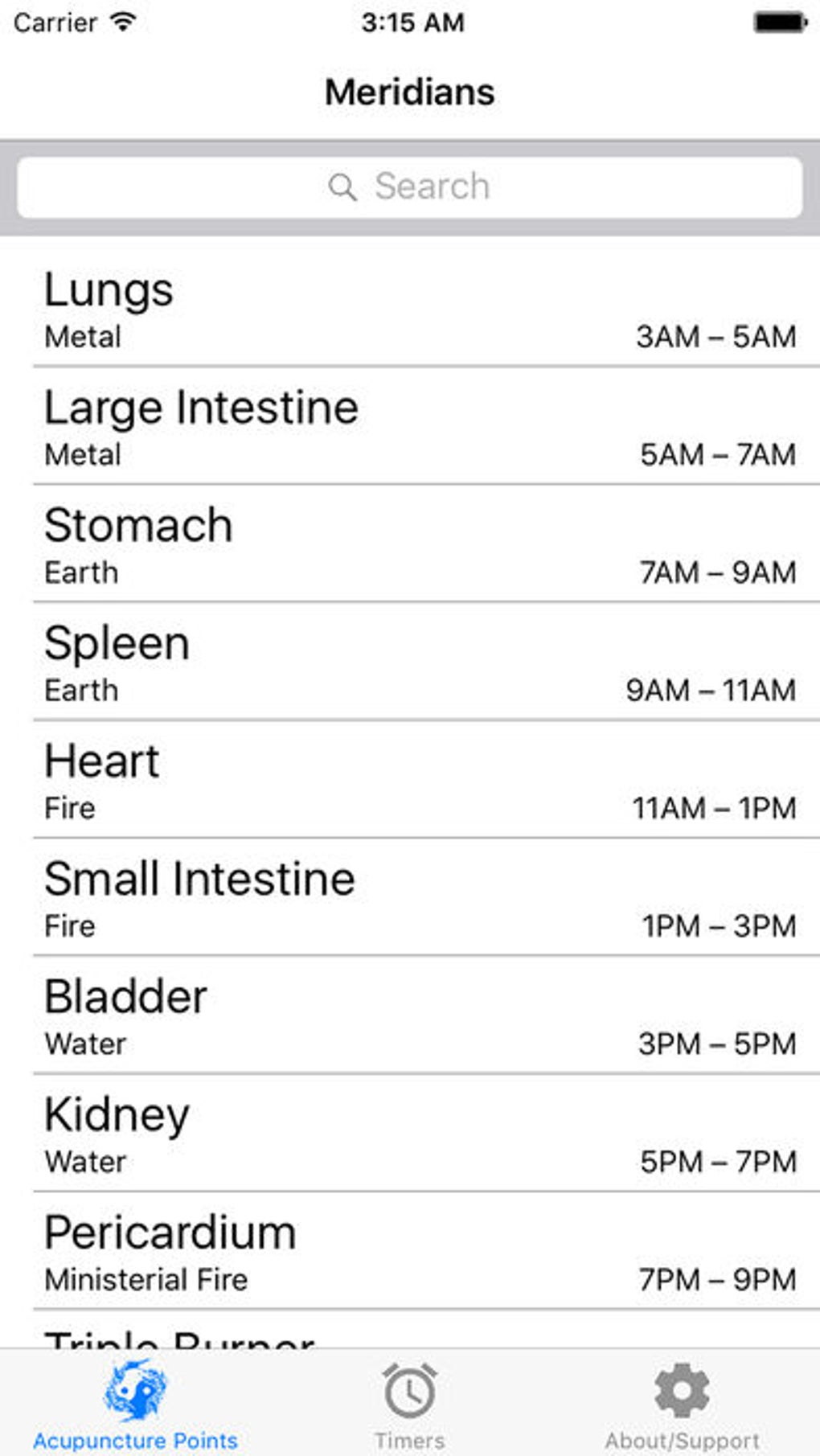The image size is (820, 1456).
Task: Select the Acupuncture Points tab
Action: (135, 1404)
